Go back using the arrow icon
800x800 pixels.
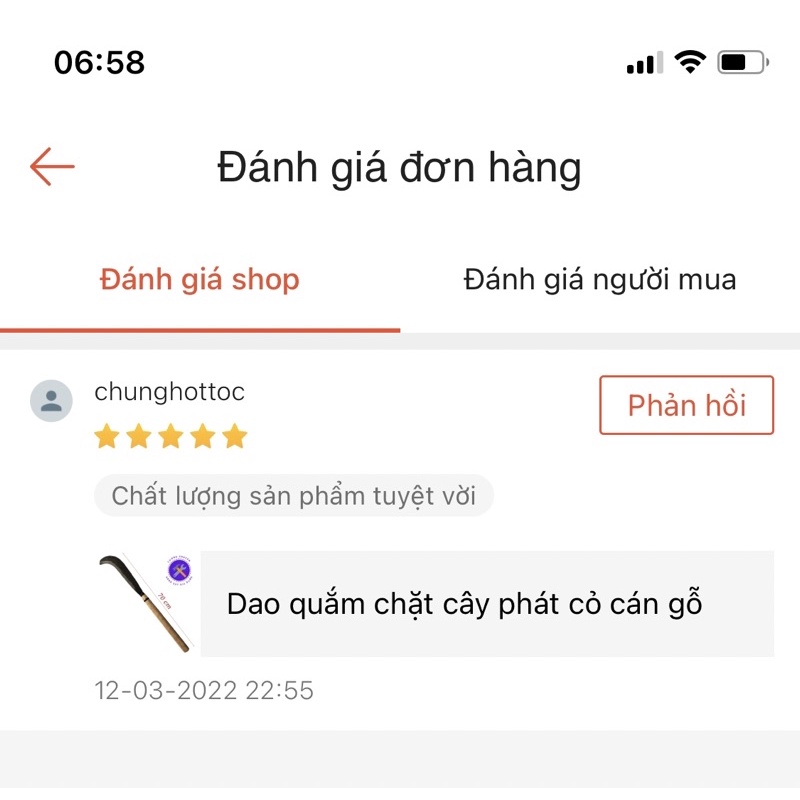[52, 167]
